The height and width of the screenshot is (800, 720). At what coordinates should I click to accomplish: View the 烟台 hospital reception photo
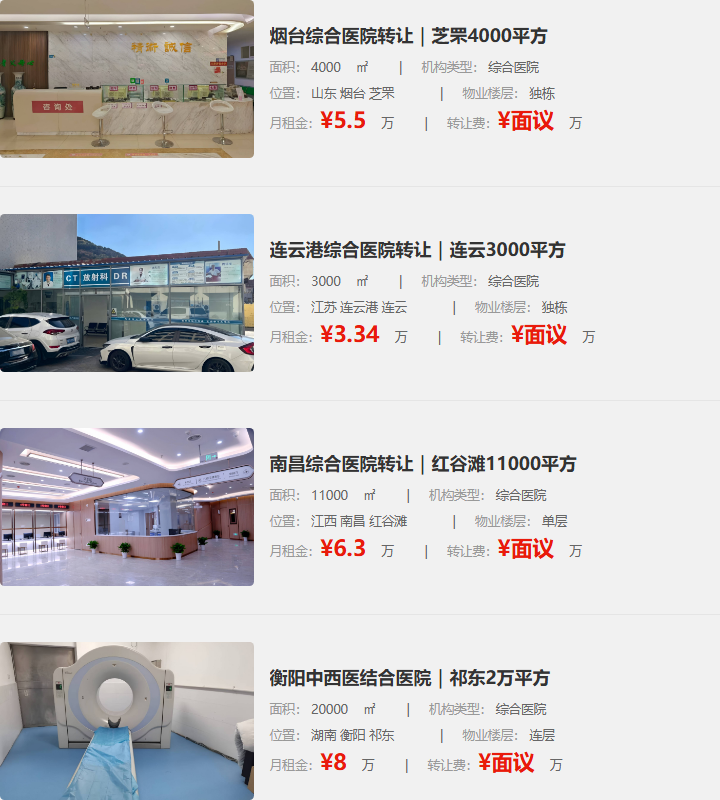pos(127,79)
